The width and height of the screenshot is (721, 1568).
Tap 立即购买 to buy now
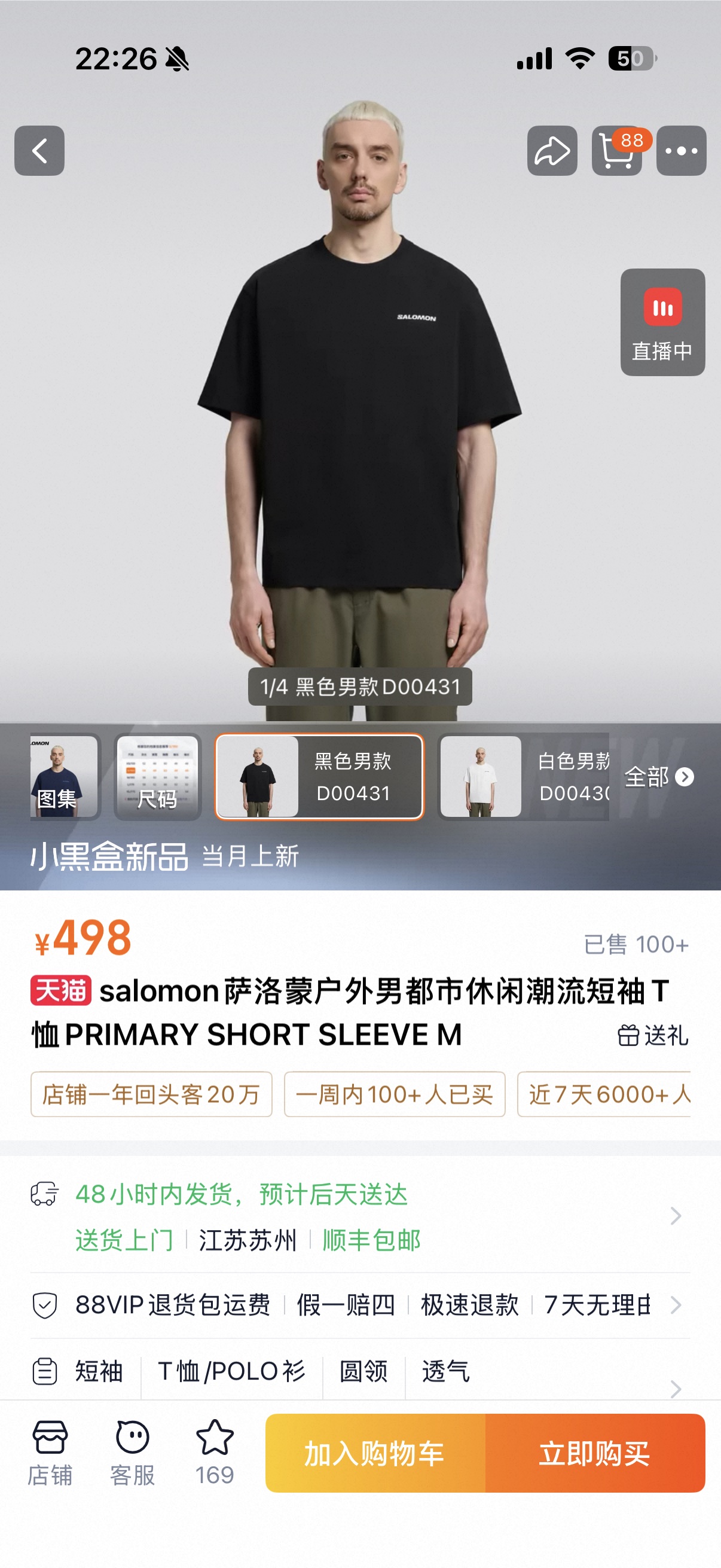[x=595, y=1453]
